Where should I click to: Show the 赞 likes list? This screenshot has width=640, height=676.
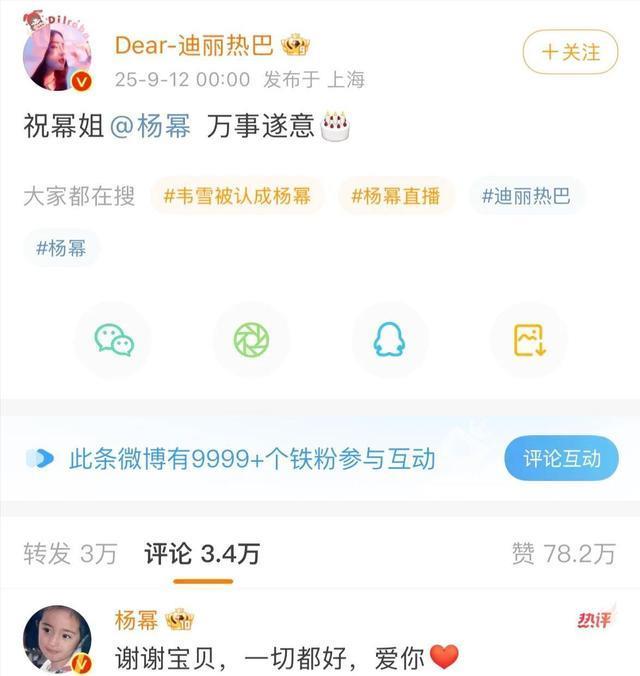pyautogui.click(x=562, y=554)
